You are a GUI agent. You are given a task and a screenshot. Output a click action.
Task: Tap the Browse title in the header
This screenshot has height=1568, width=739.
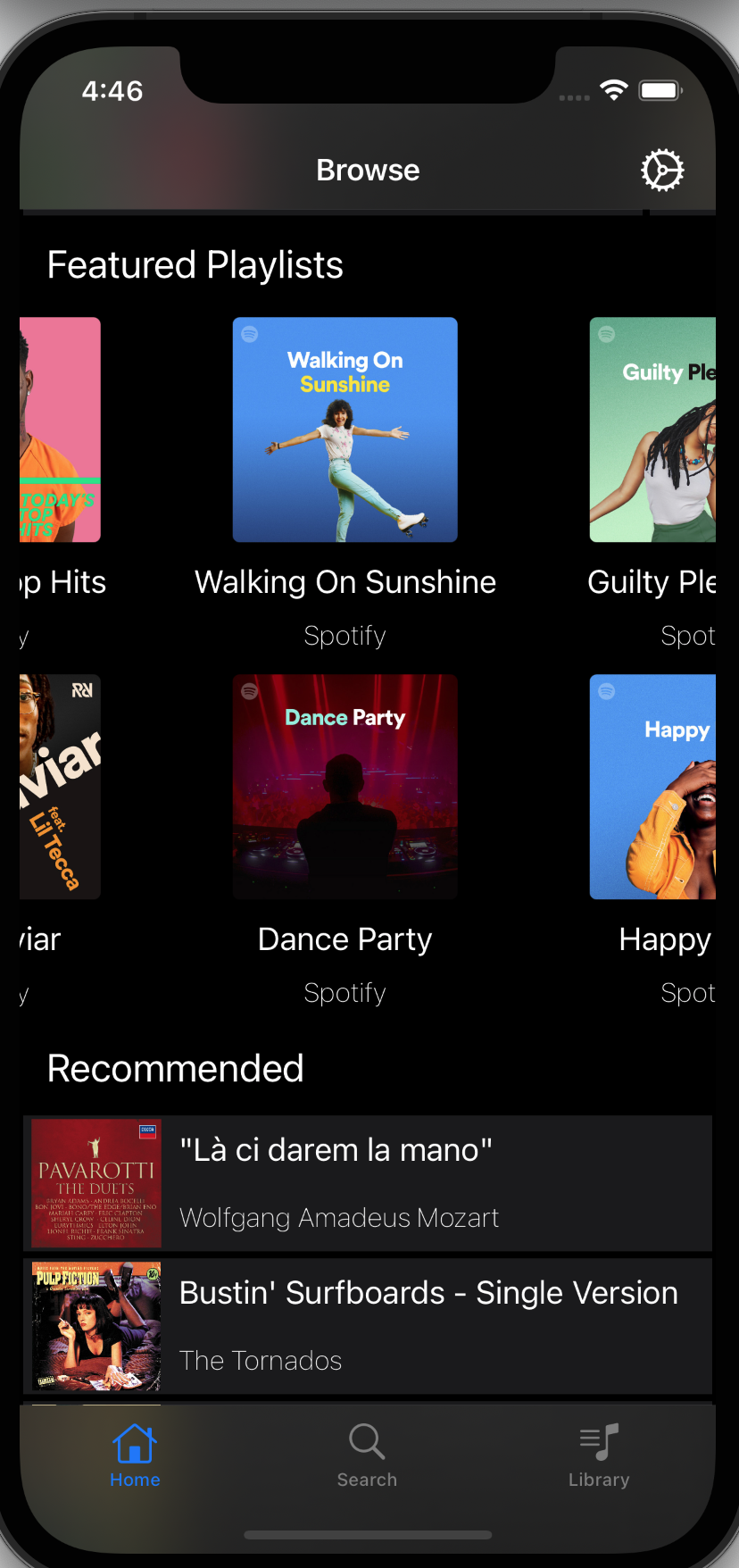[x=368, y=170]
